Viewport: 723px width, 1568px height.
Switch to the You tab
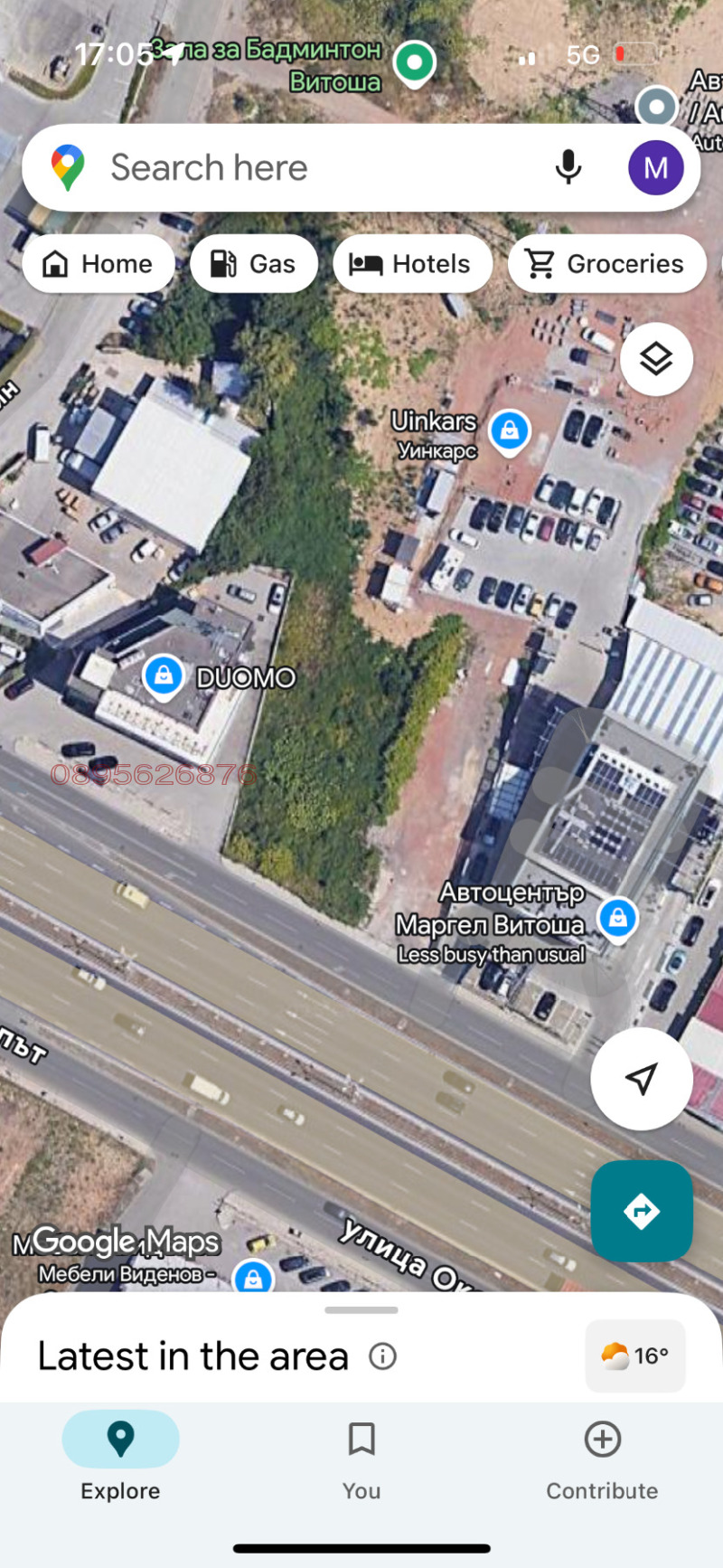tap(361, 1456)
